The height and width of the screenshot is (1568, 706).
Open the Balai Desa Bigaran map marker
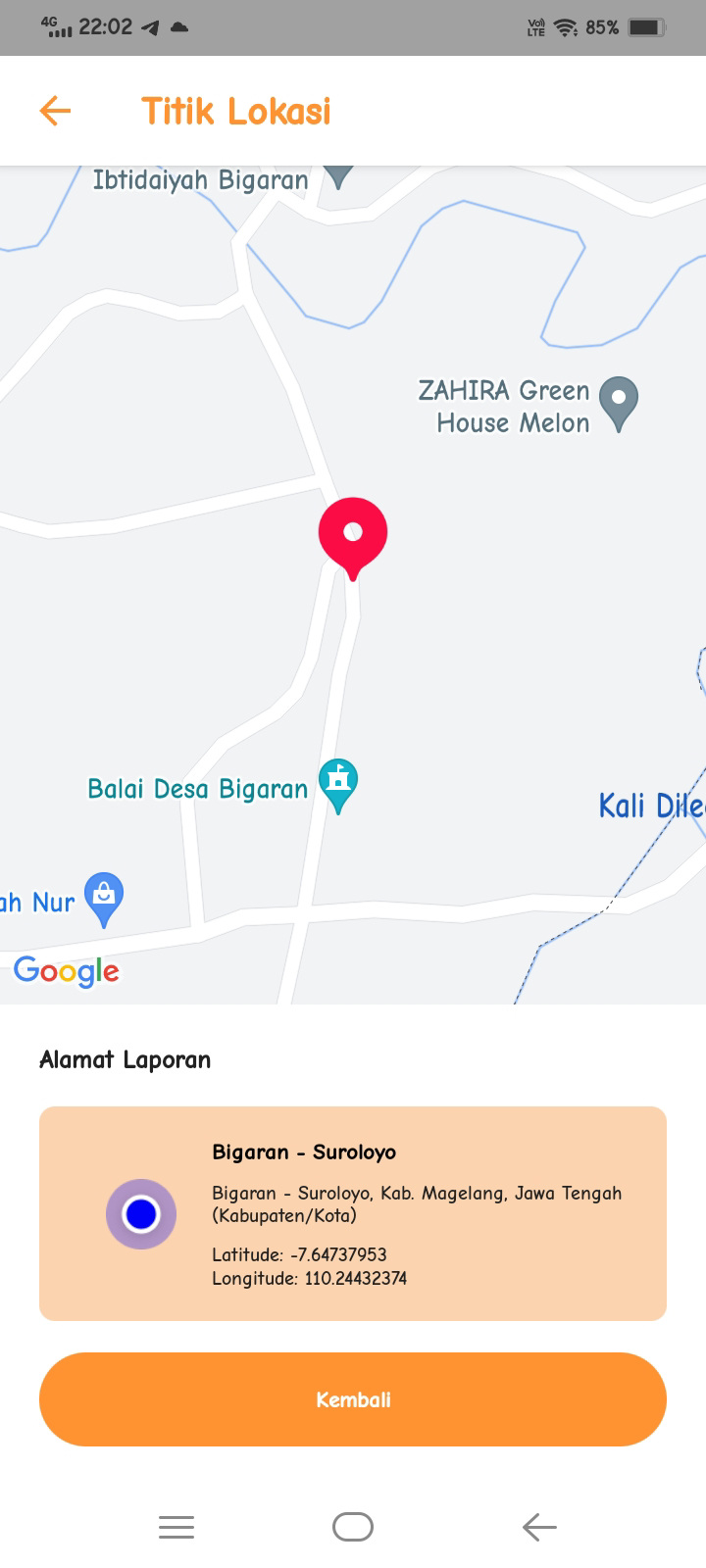(338, 786)
